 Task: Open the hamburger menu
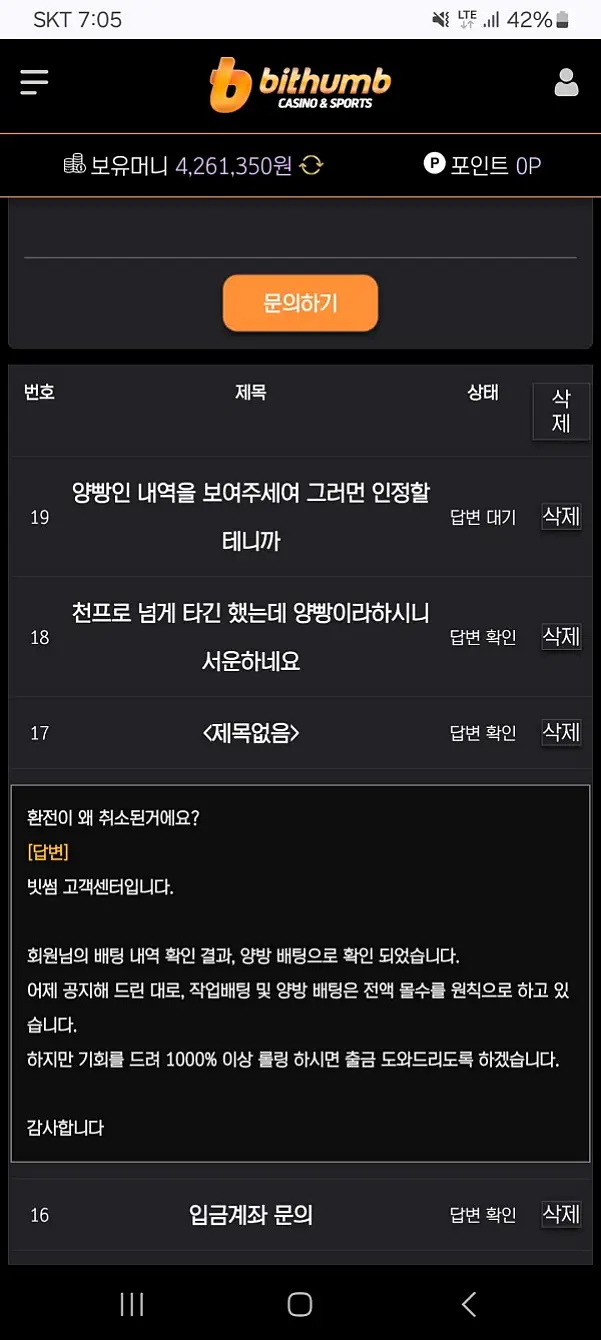tap(35, 82)
